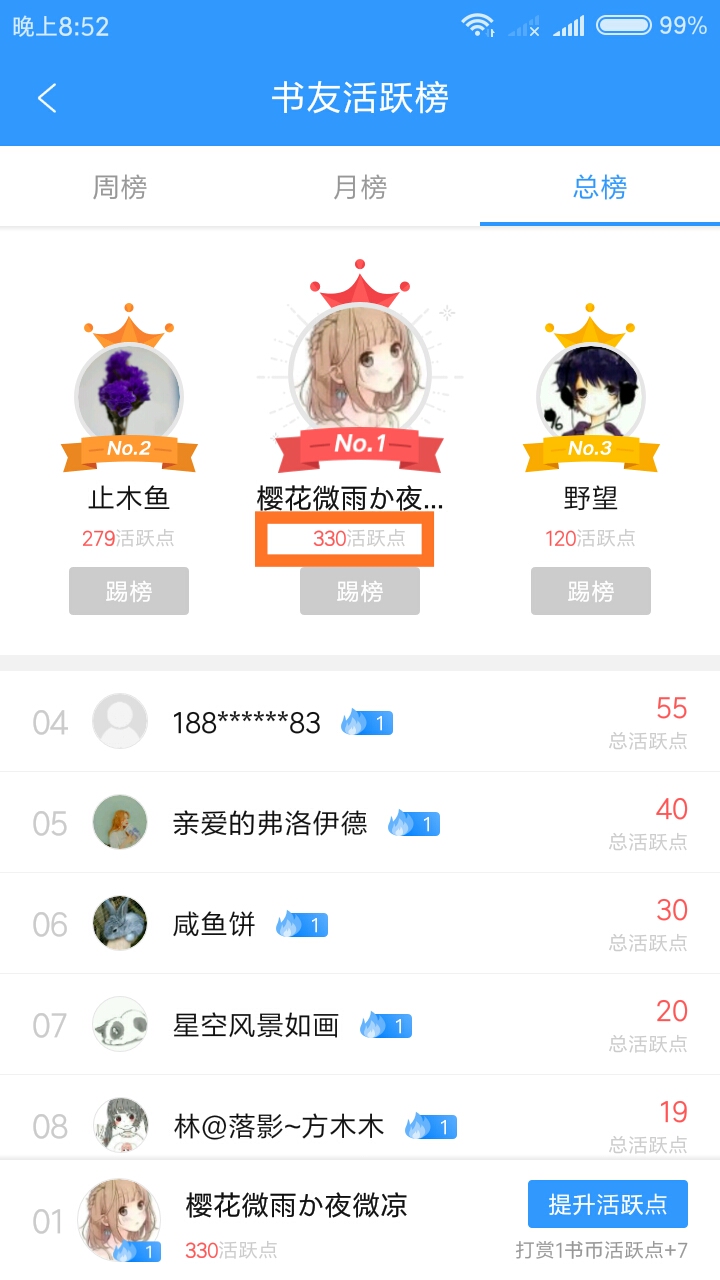Tap 踢榜 under 野望
The width and height of the screenshot is (720, 1280).
591,591
